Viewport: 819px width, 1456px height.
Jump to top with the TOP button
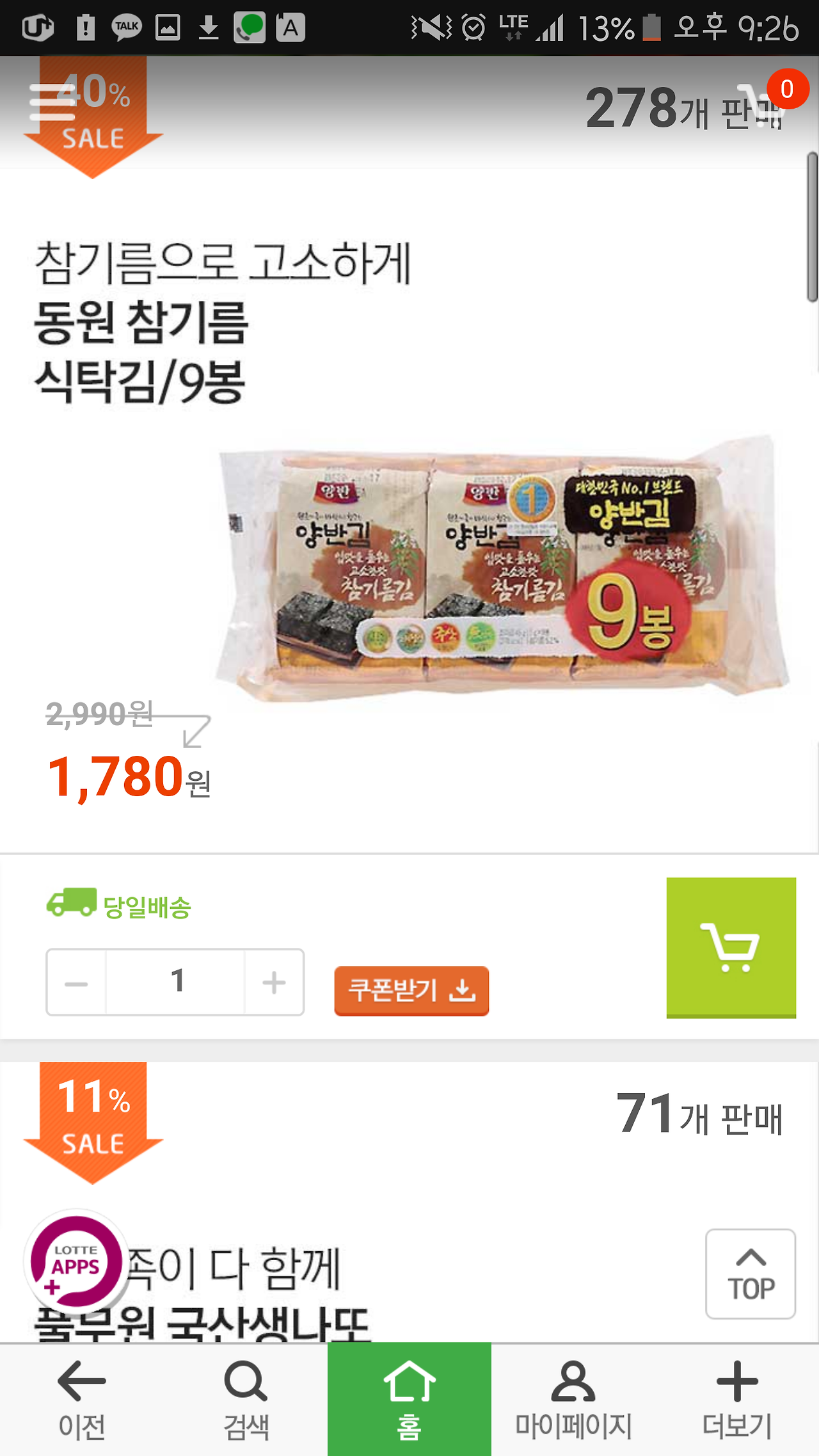point(751,1274)
